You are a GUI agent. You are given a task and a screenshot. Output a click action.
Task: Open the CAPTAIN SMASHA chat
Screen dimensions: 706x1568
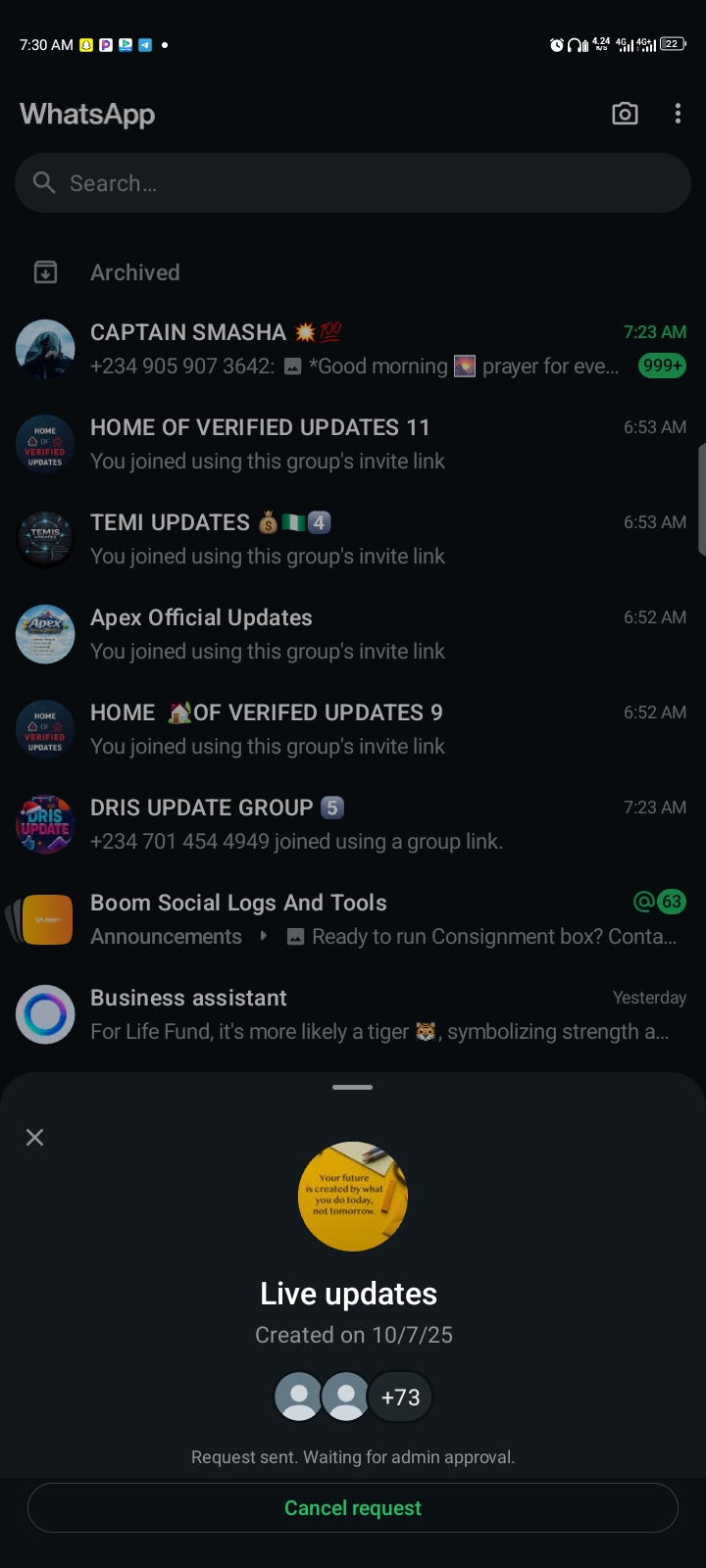point(353,349)
